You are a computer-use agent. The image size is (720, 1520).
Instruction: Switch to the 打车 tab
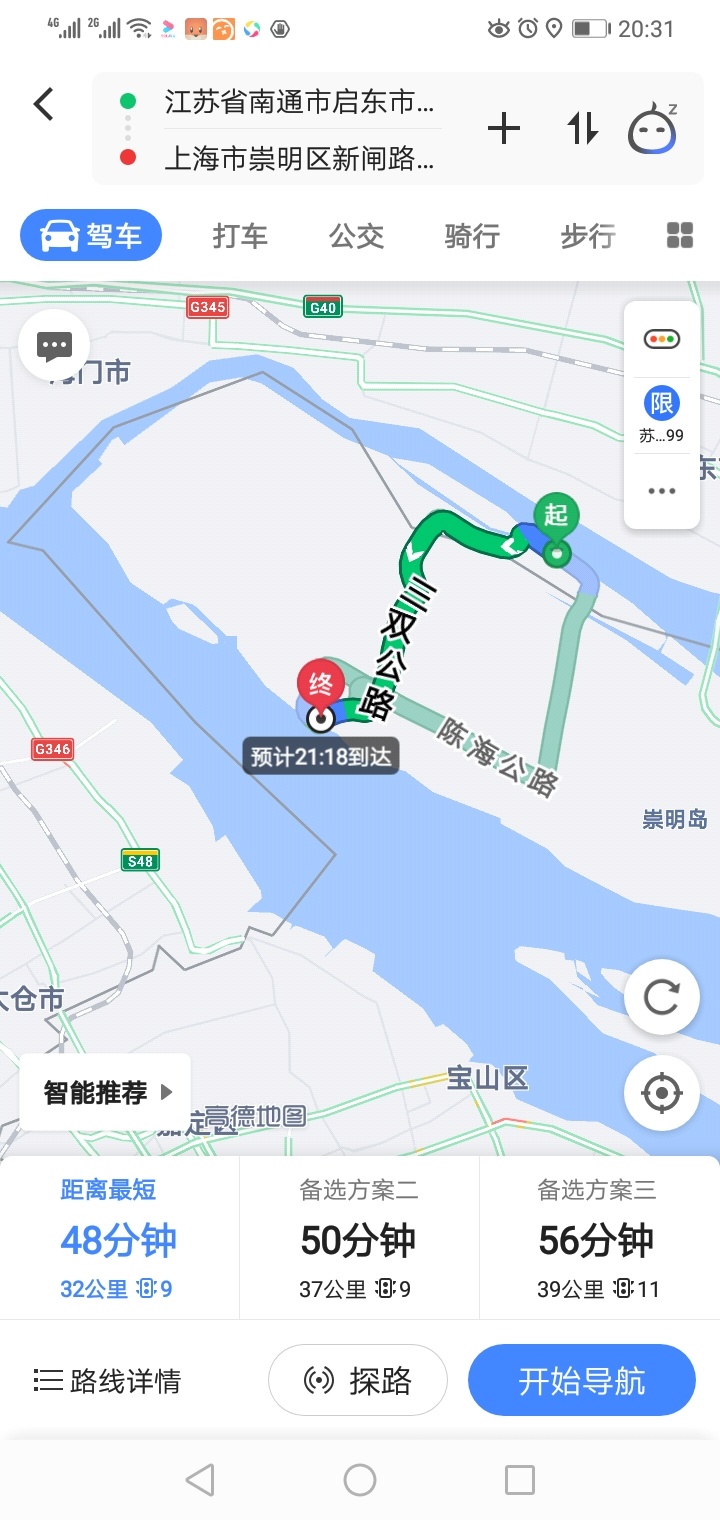pos(240,236)
